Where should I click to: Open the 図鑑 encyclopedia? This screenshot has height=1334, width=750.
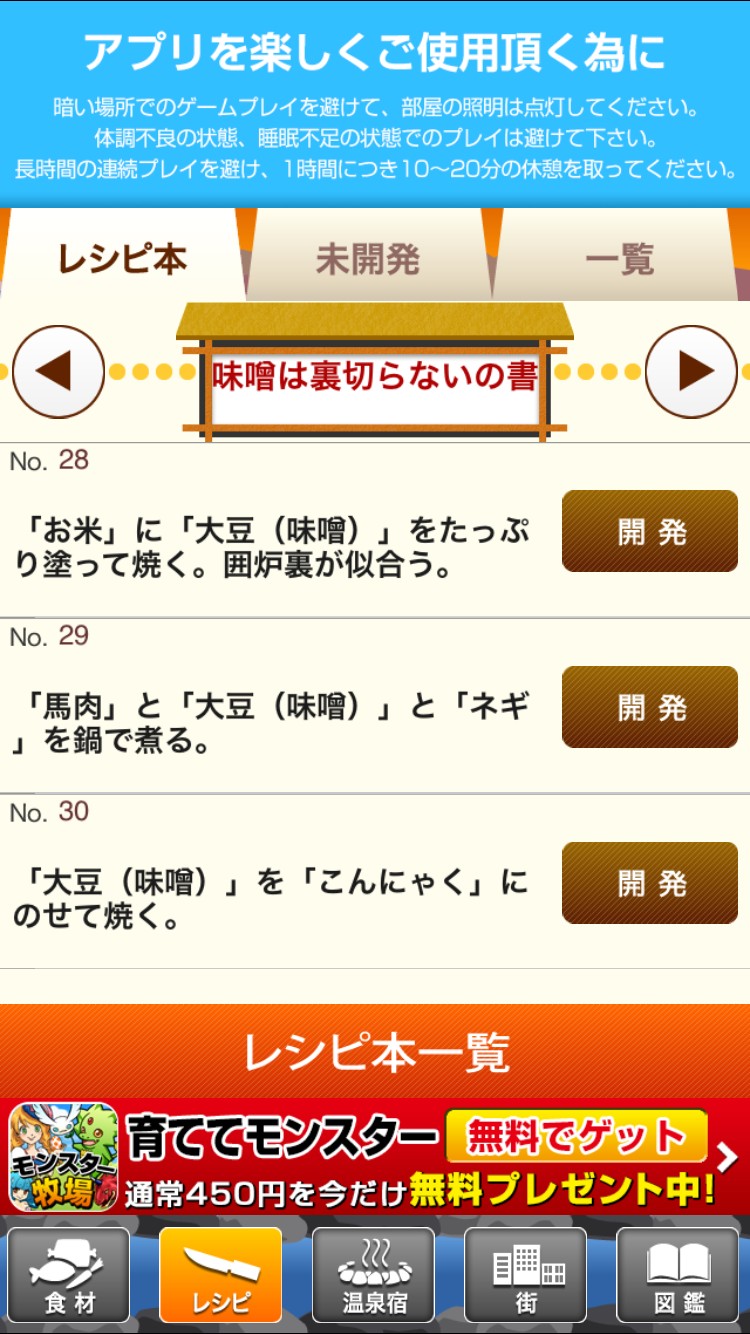click(x=679, y=1275)
